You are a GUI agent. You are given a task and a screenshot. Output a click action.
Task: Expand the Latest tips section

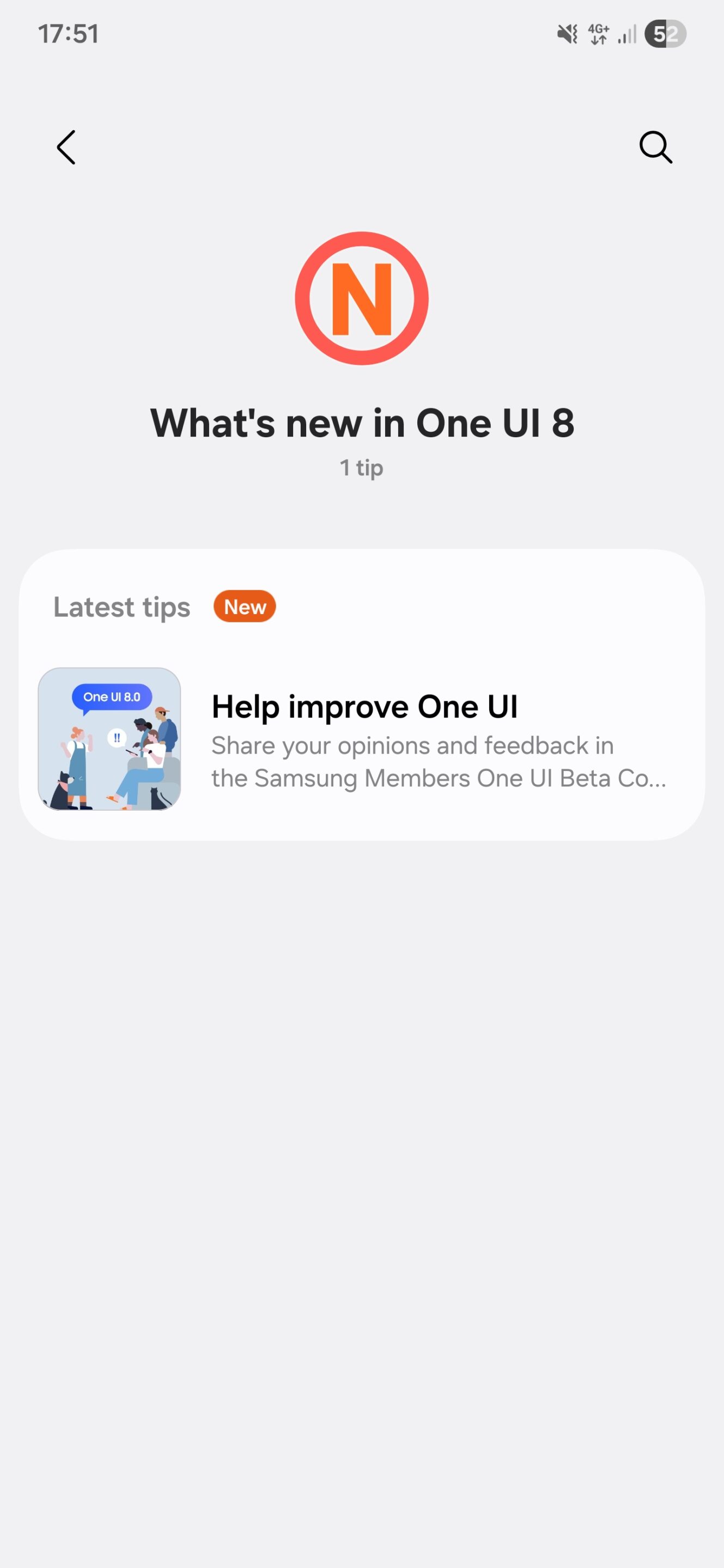tap(120, 607)
